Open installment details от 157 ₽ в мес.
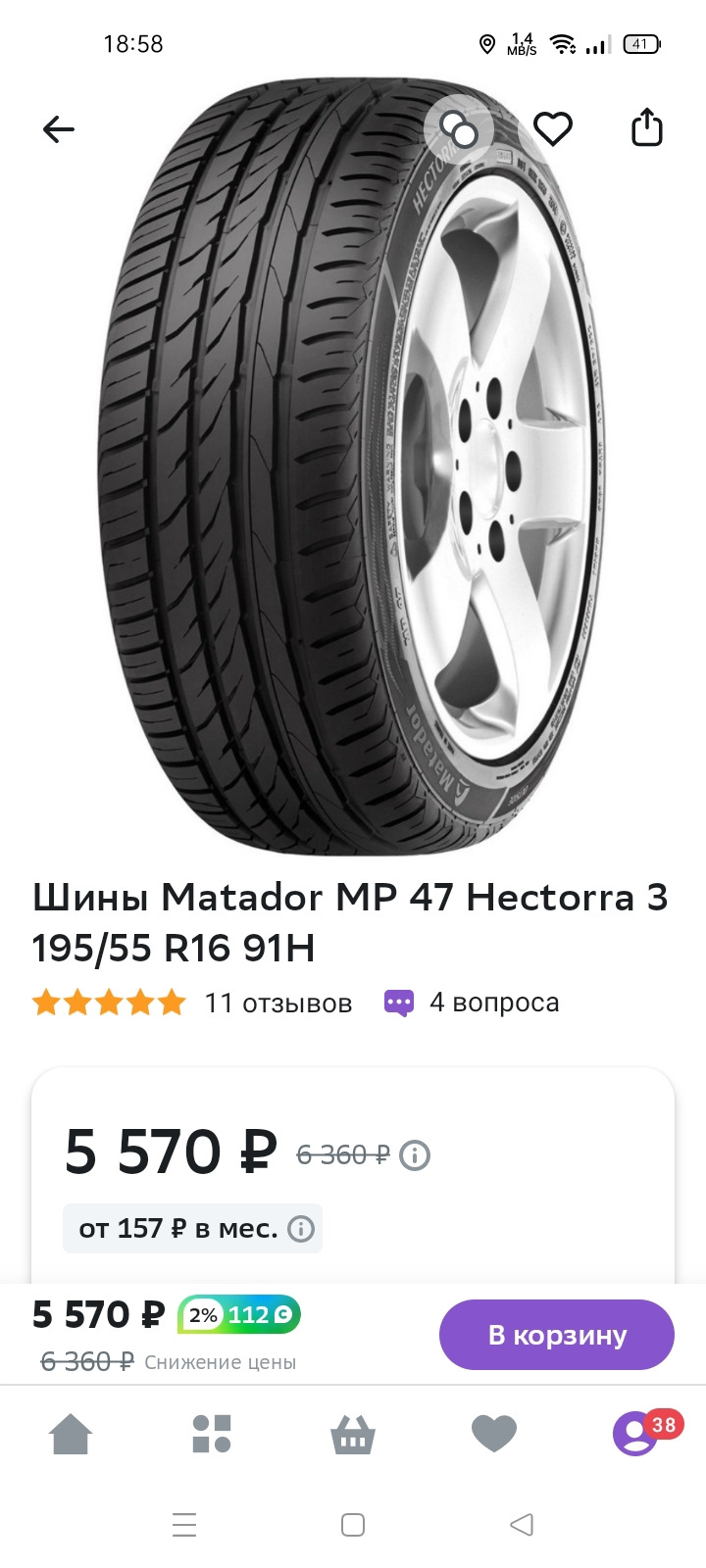 193,1229
